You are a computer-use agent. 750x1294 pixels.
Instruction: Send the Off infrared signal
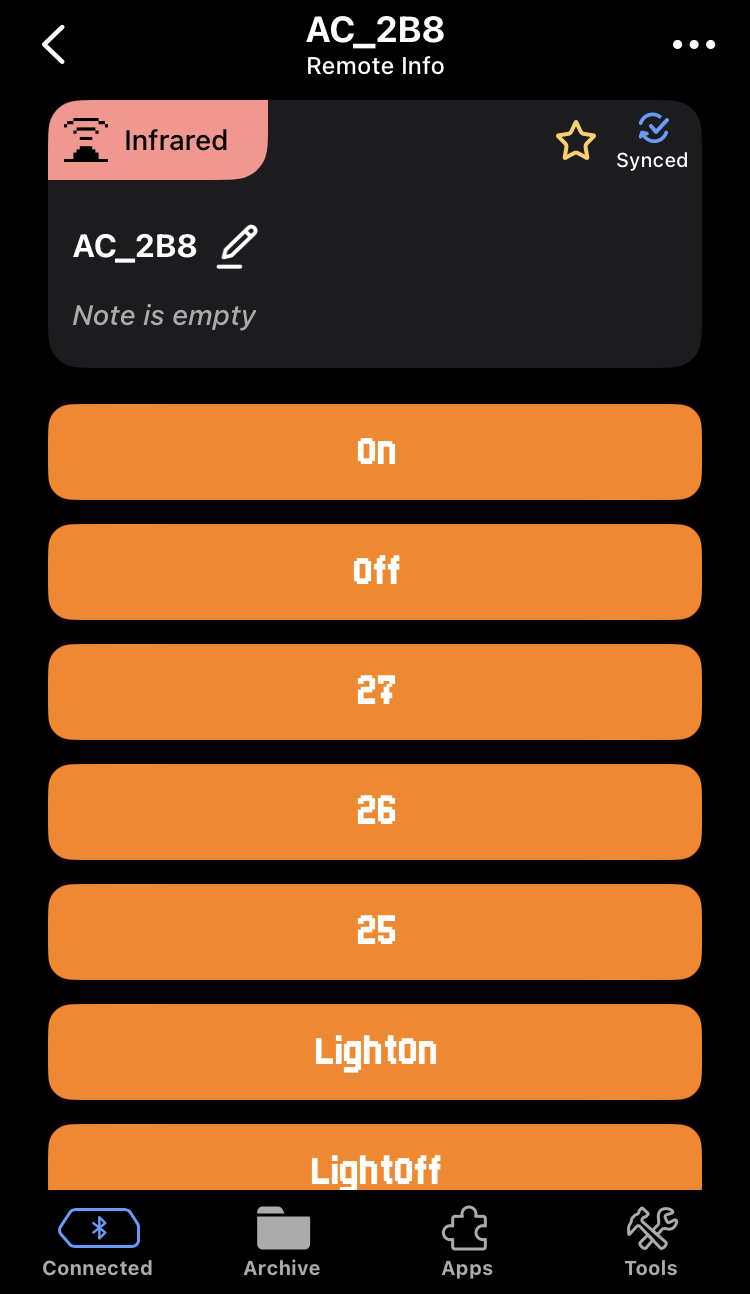(375, 572)
